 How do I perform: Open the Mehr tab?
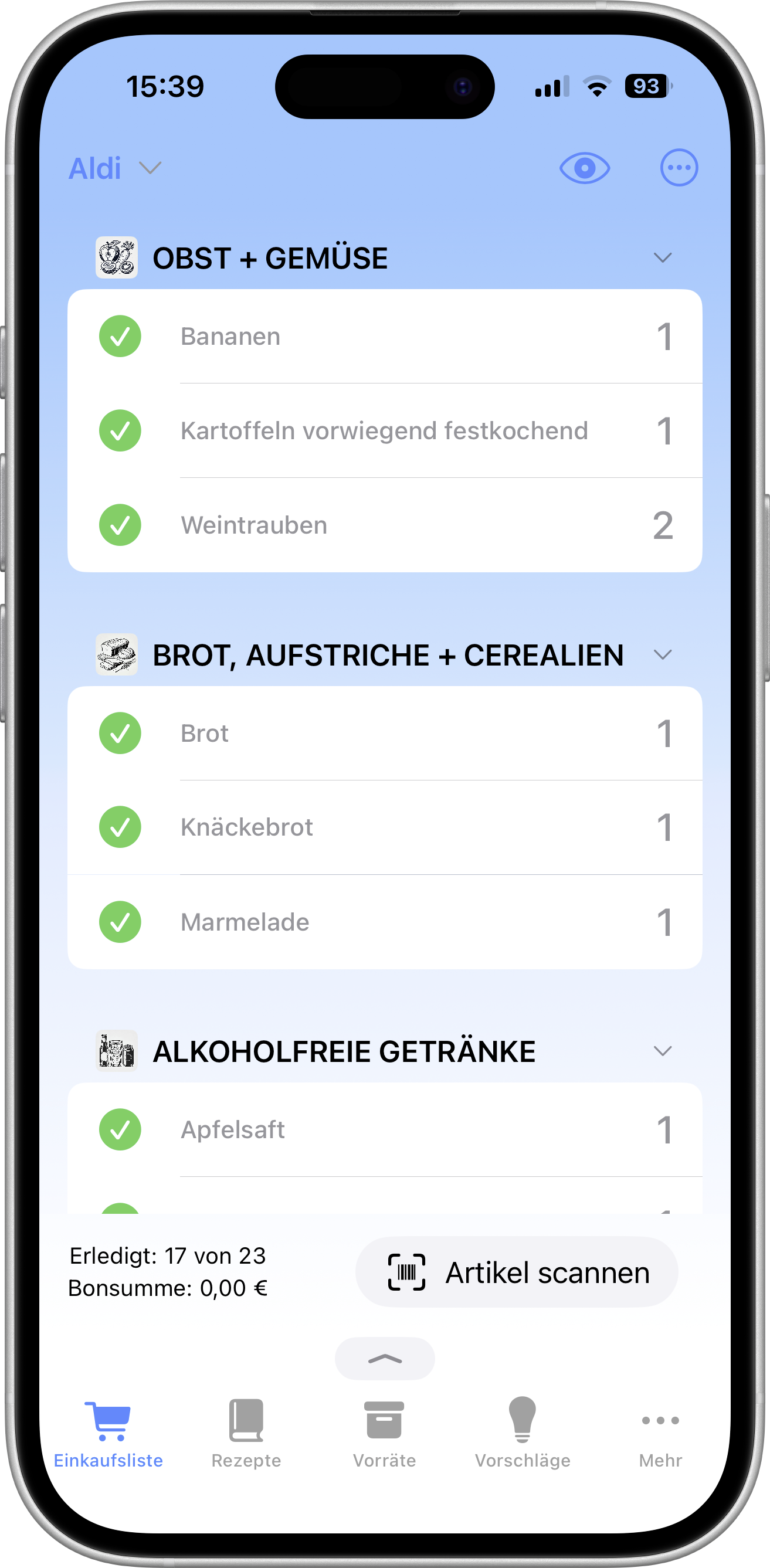(x=660, y=1434)
